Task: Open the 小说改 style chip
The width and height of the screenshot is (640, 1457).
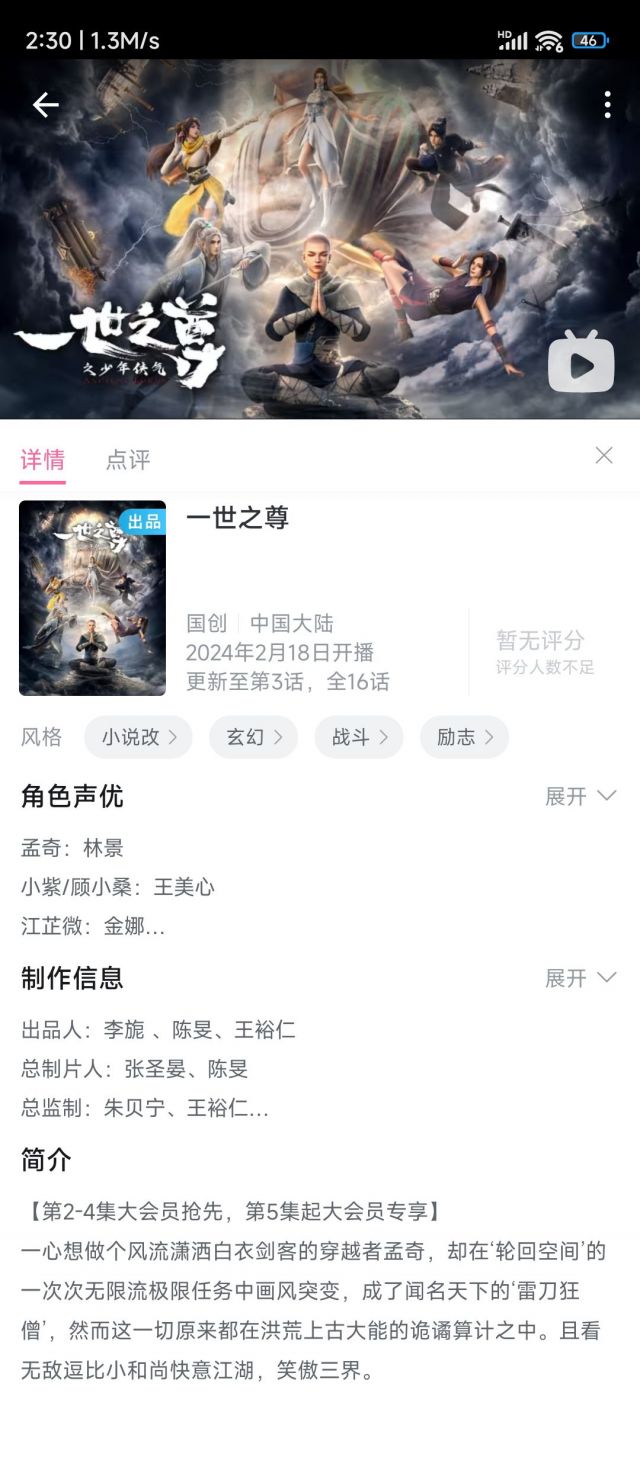Action: (x=138, y=737)
